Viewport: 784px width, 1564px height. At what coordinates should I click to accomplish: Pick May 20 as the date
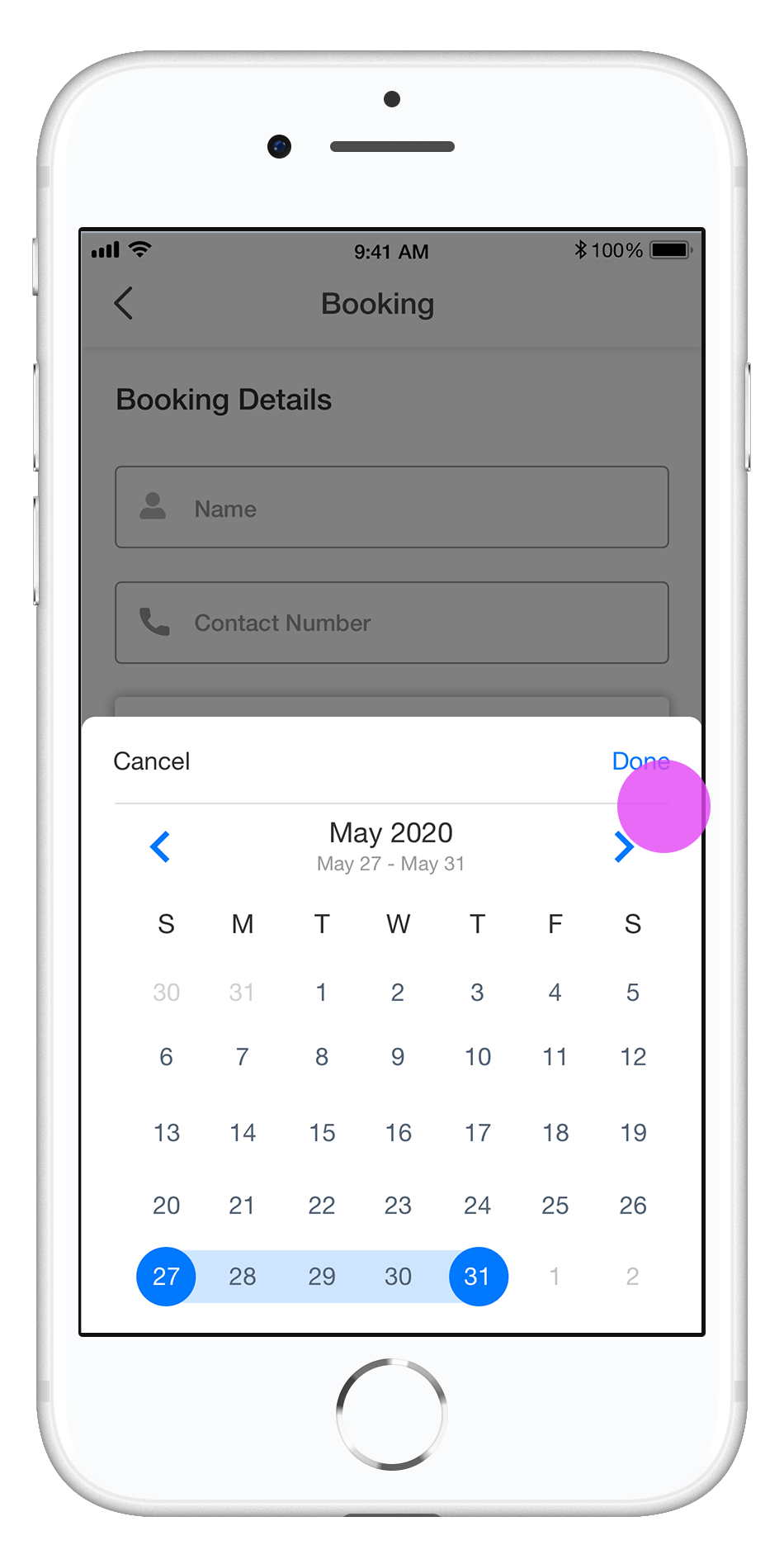[166, 1206]
